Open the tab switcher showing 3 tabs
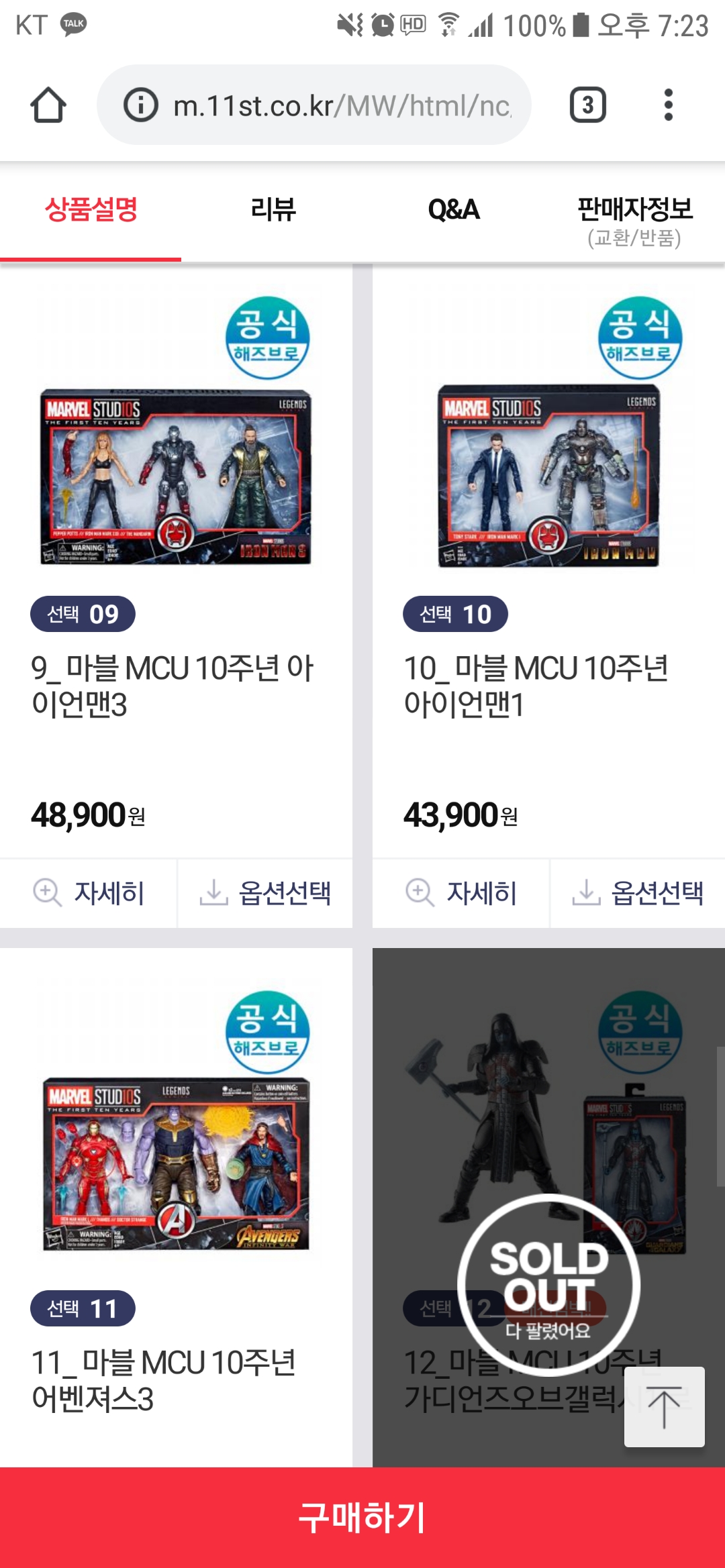This screenshot has width=725, height=1568. (587, 105)
